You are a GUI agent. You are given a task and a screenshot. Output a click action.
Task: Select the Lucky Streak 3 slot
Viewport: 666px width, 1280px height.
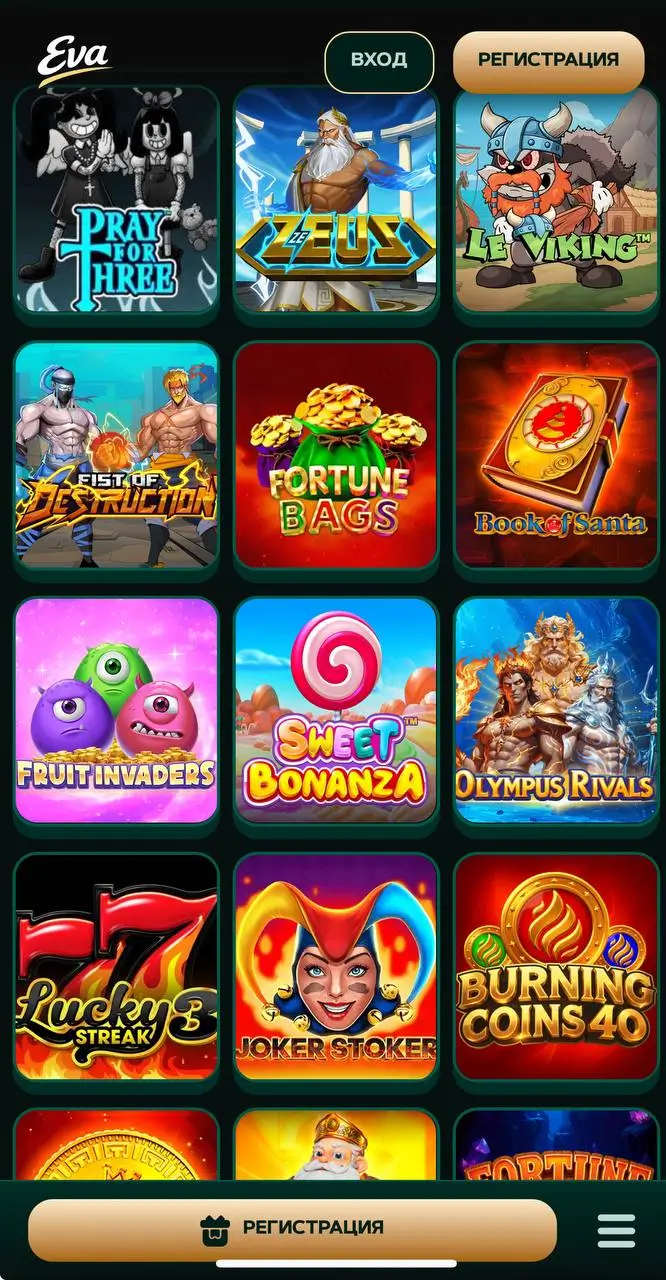116,966
